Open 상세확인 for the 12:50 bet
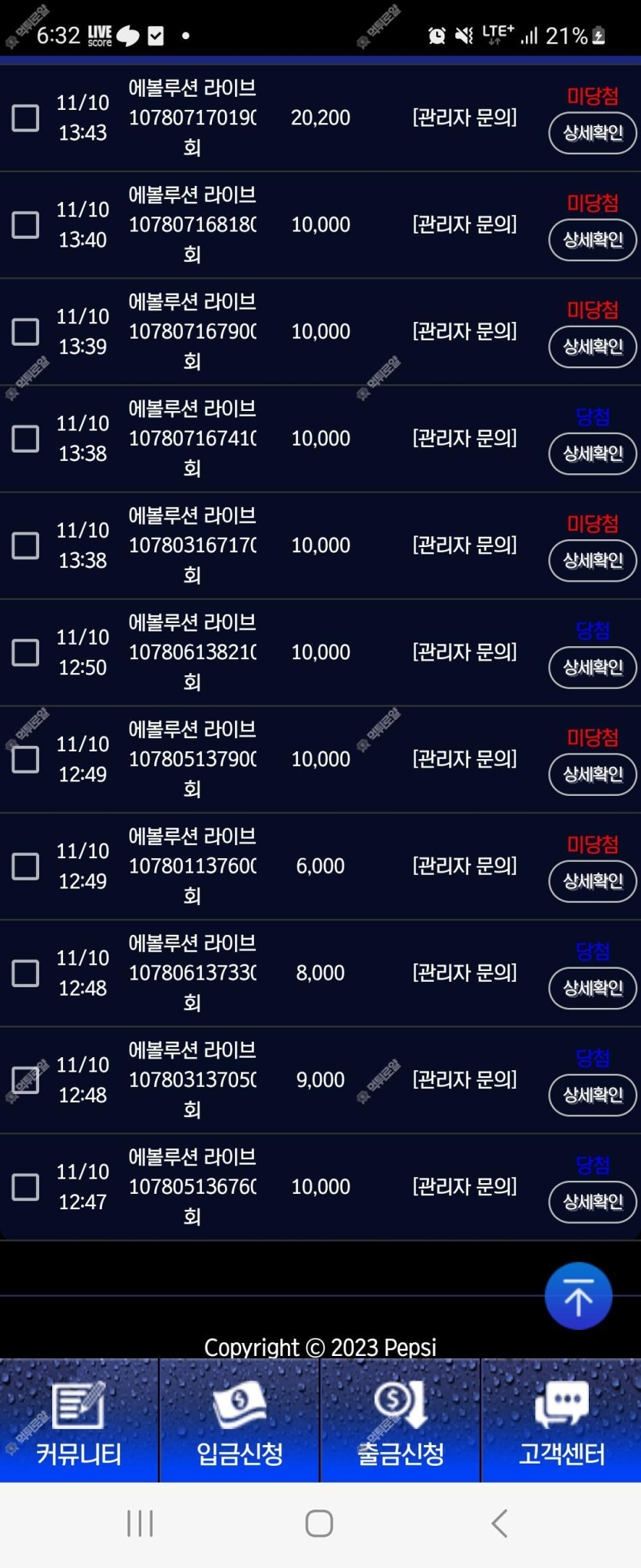The height and width of the screenshot is (1568, 641). [592, 667]
